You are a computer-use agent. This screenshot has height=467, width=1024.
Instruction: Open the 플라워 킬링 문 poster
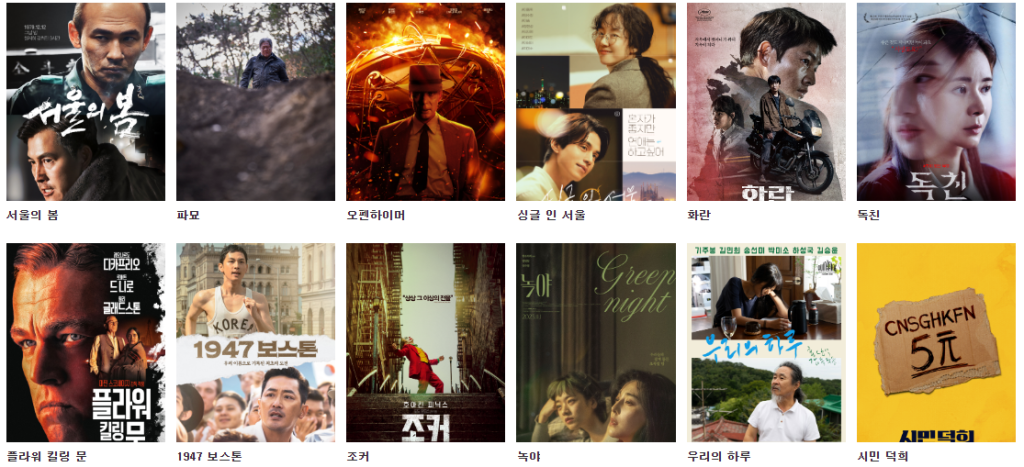85,342
